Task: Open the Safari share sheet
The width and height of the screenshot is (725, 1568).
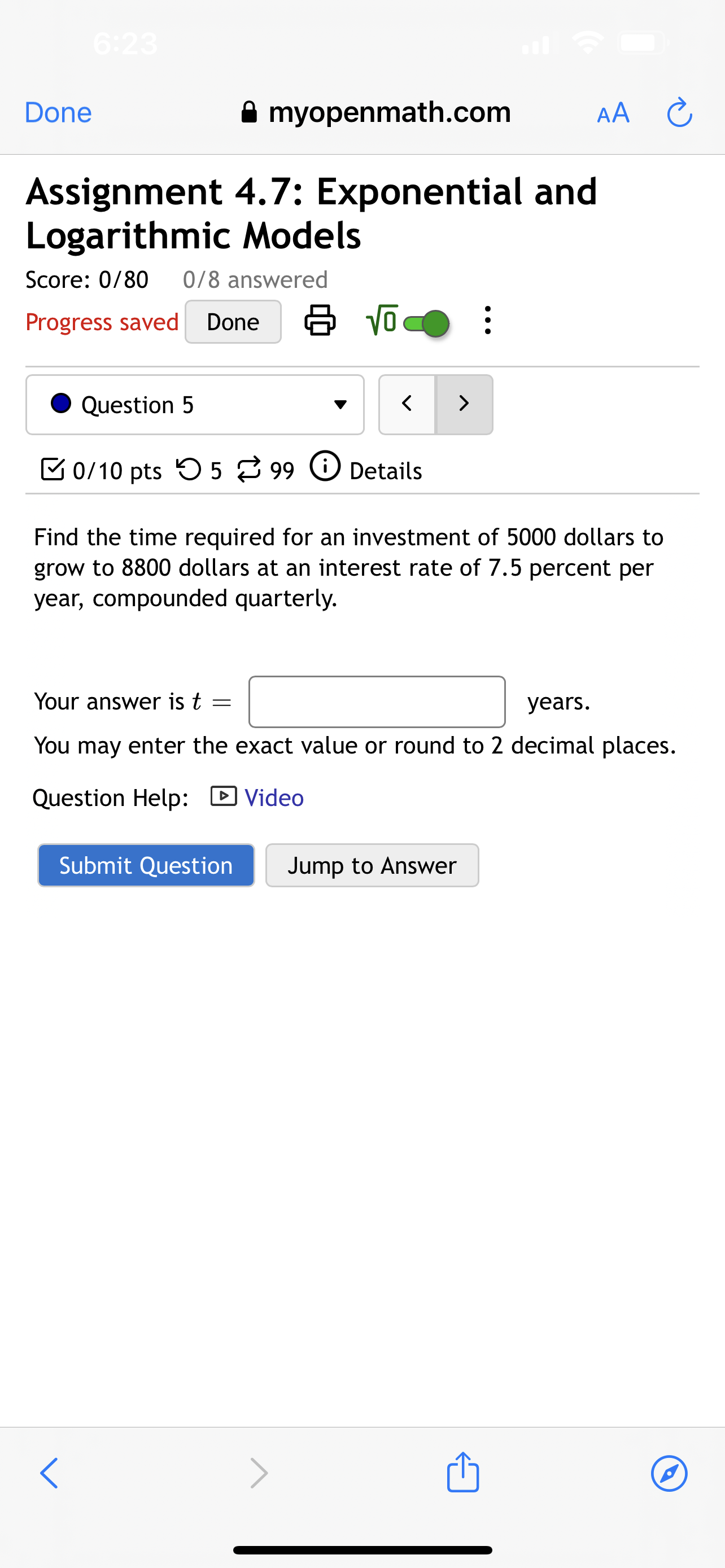Action: (463, 1473)
